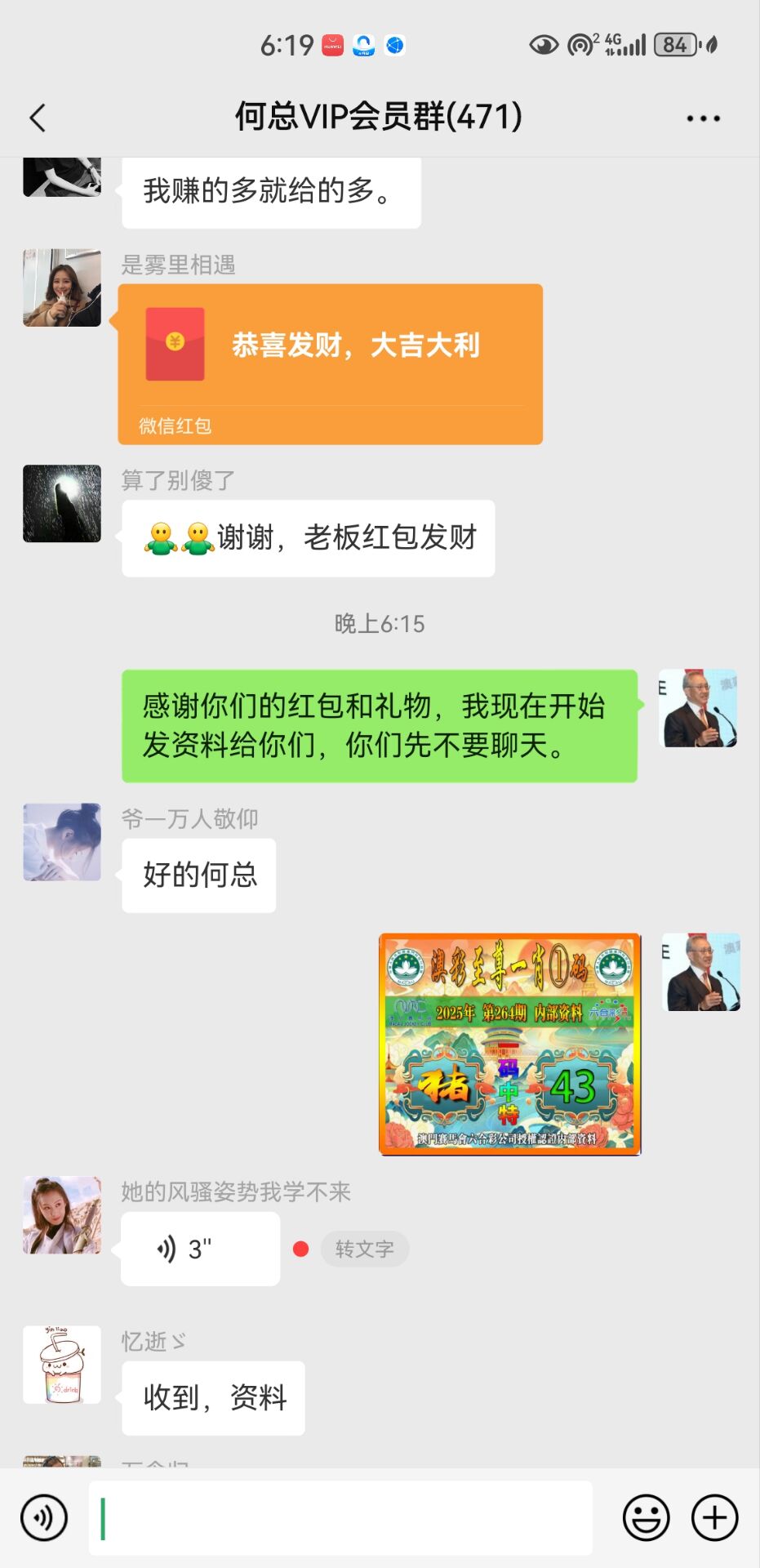Go back from the group chat

click(x=38, y=118)
